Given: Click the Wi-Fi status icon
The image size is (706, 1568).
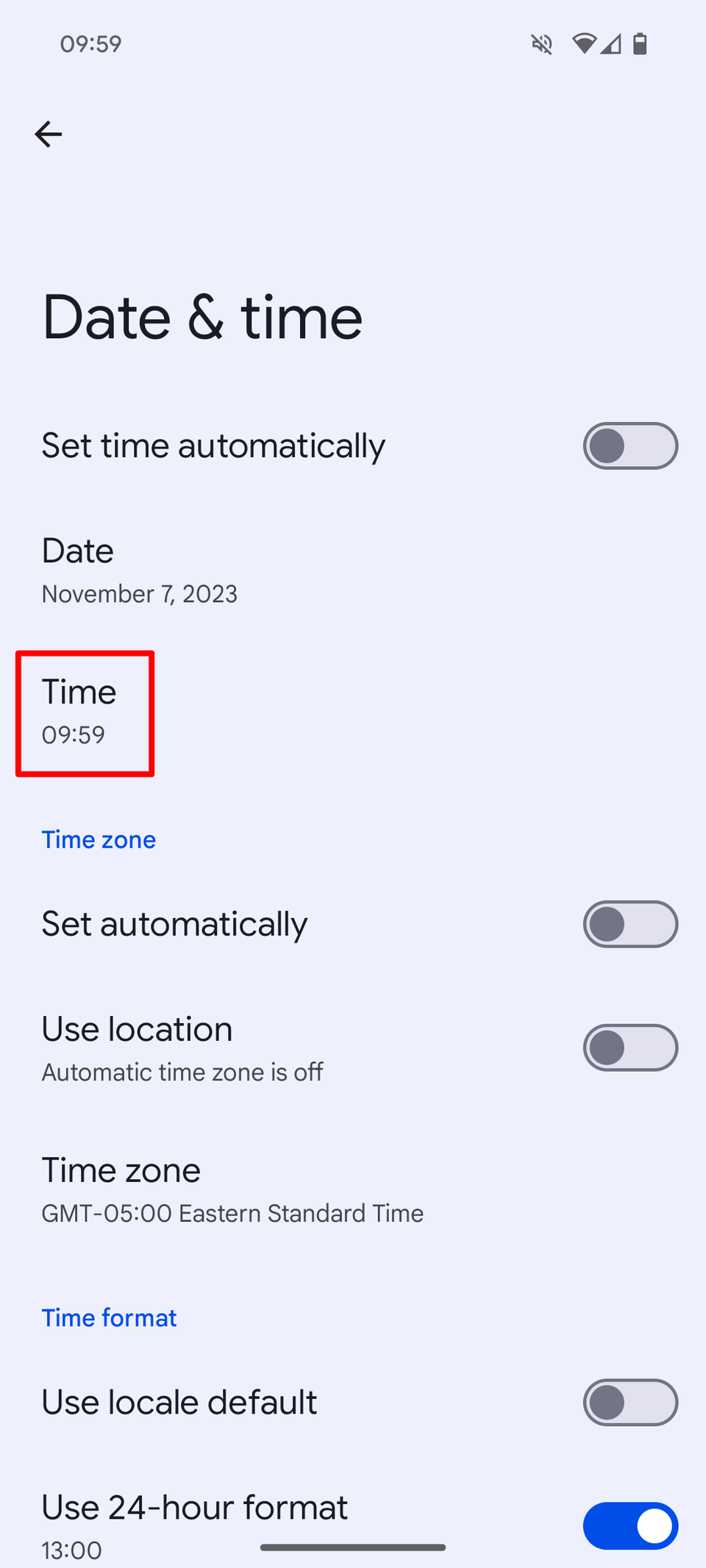Looking at the screenshot, I should tap(583, 44).
